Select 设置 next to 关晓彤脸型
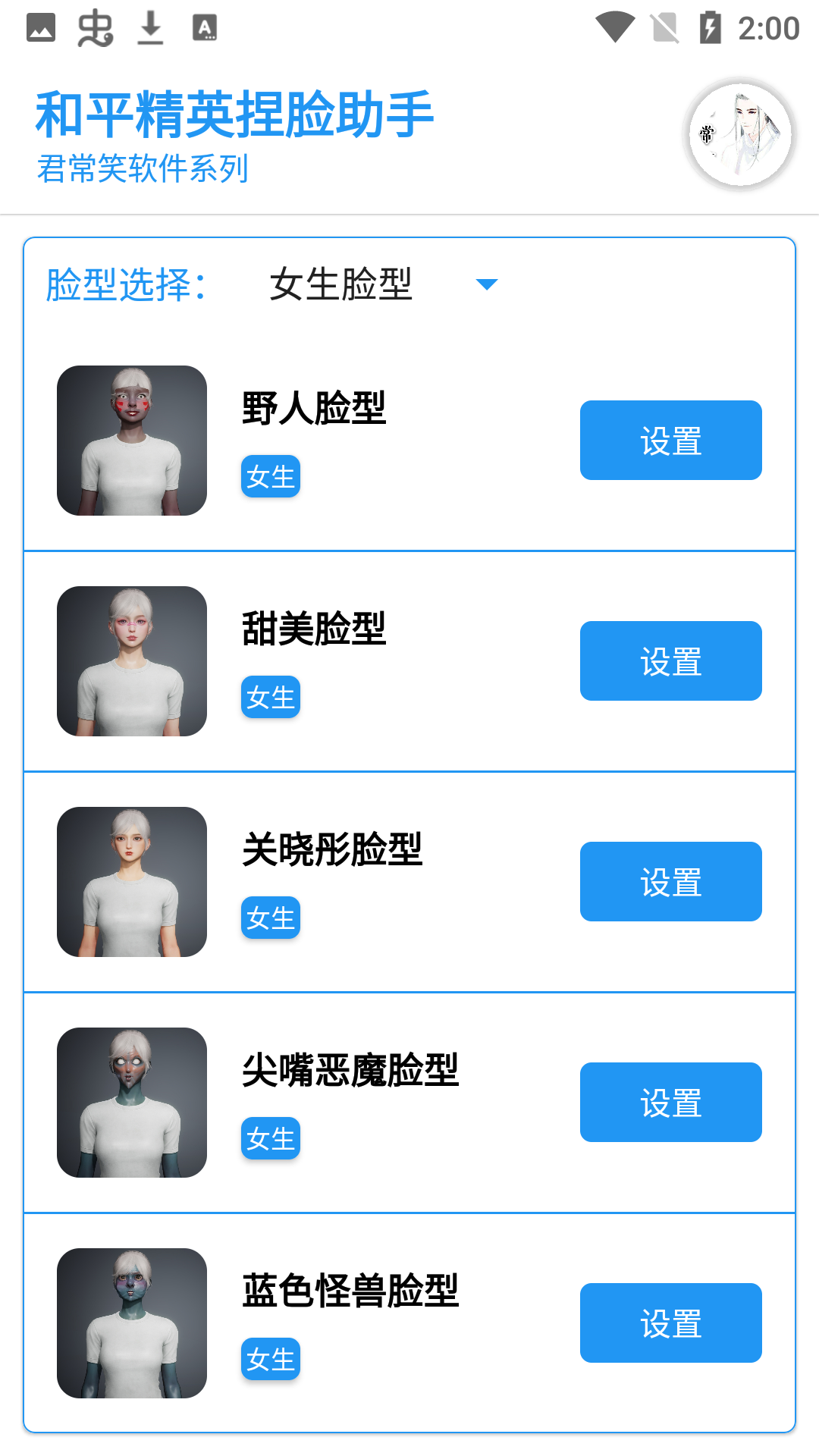The image size is (819, 1456). pyautogui.click(x=670, y=882)
